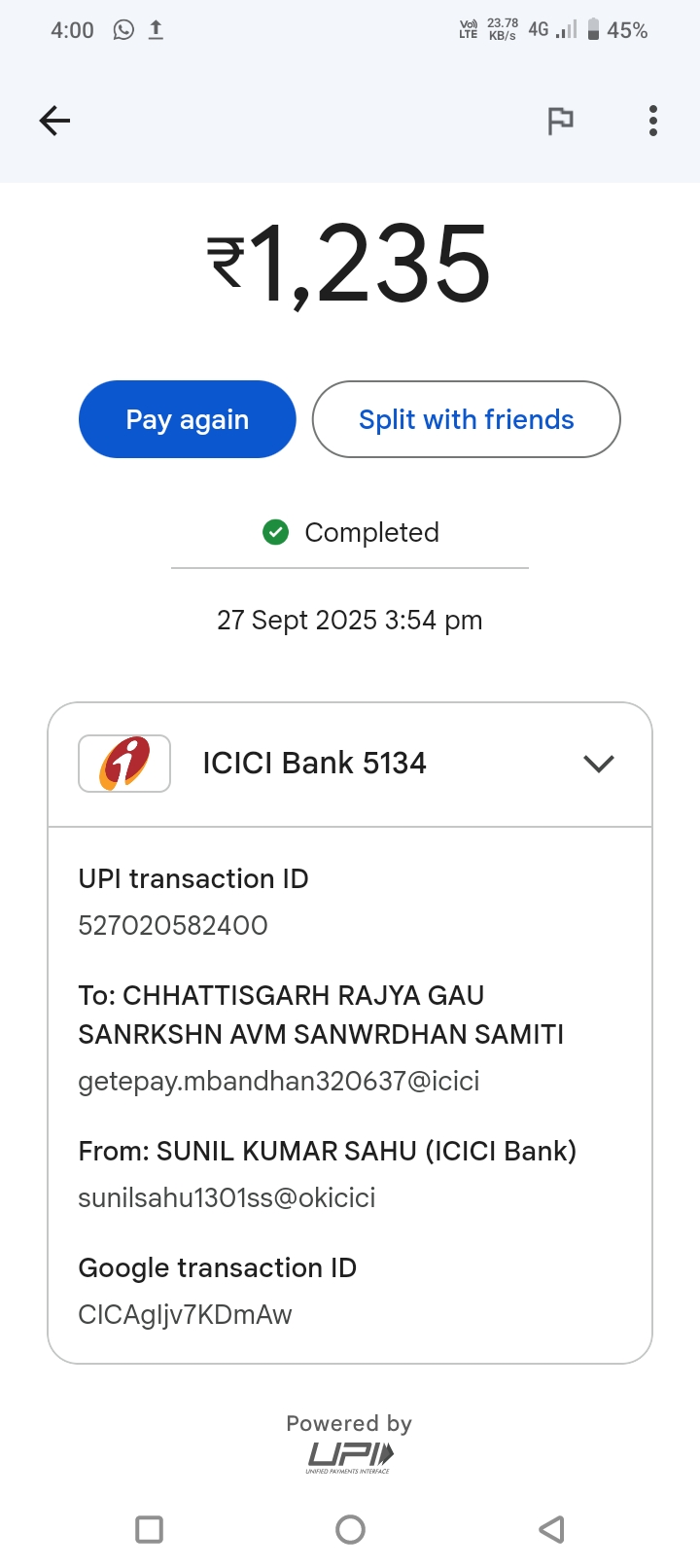The height and width of the screenshot is (1568, 700).
Task: Select Split with friends
Action: 466,419
